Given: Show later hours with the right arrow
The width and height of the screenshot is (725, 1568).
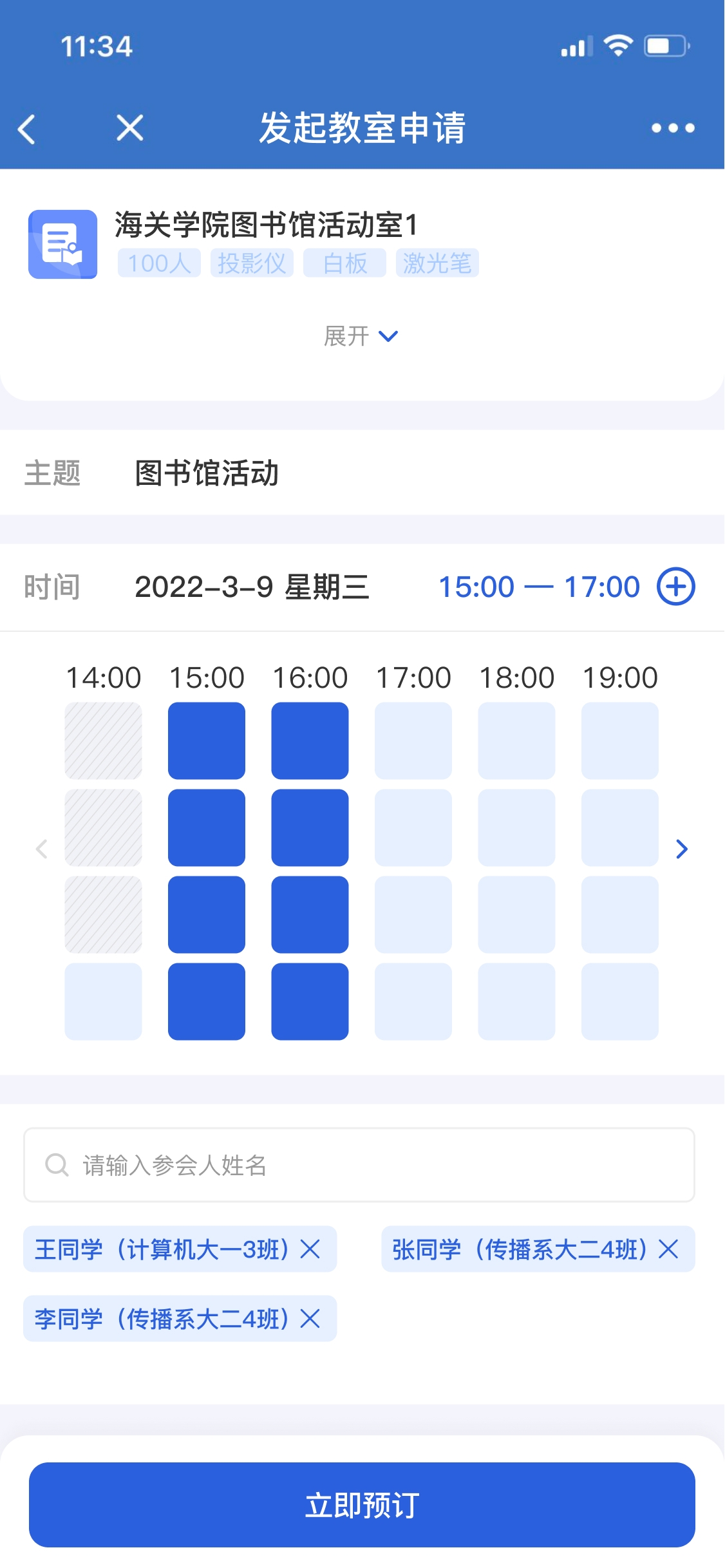Looking at the screenshot, I should click(x=682, y=849).
